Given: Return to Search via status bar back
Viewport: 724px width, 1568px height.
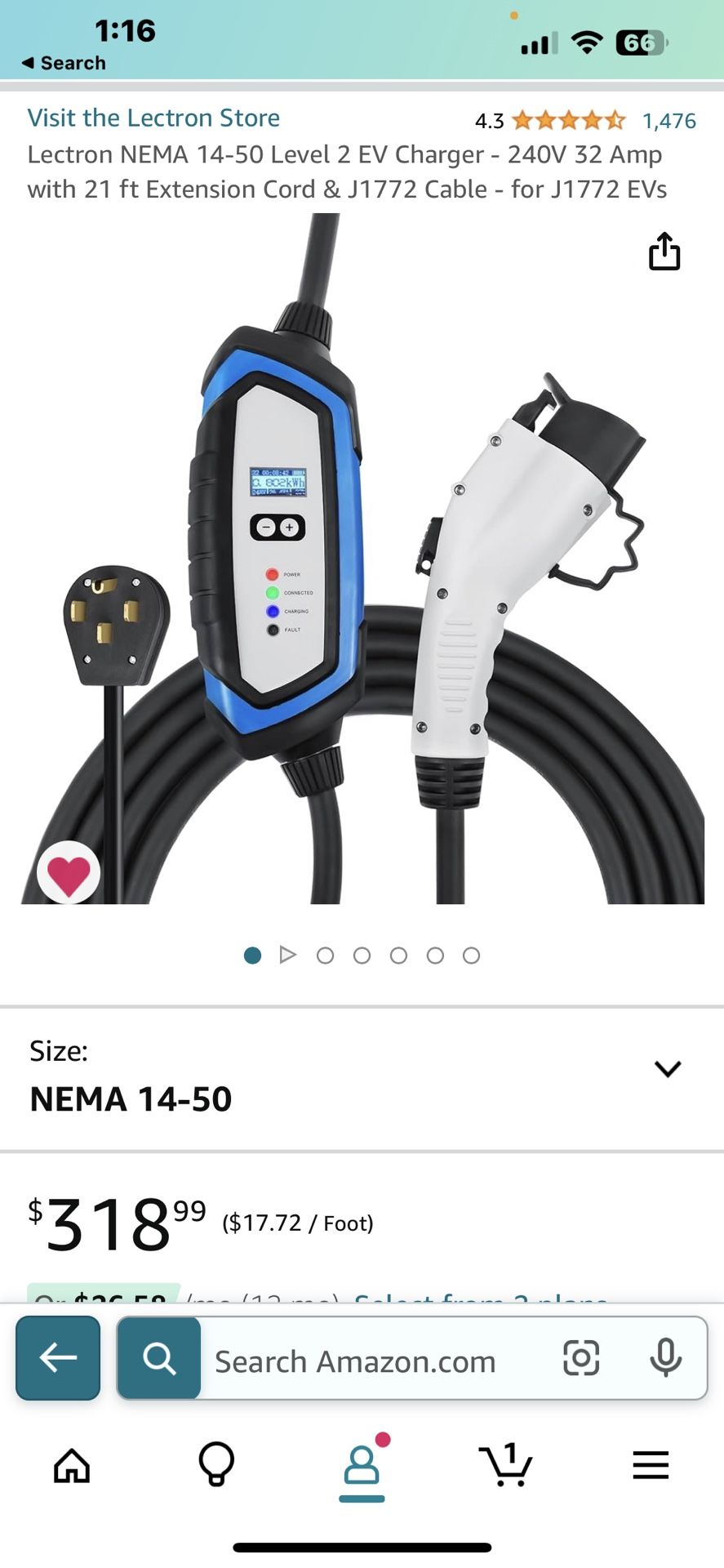Looking at the screenshot, I should 64,63.
